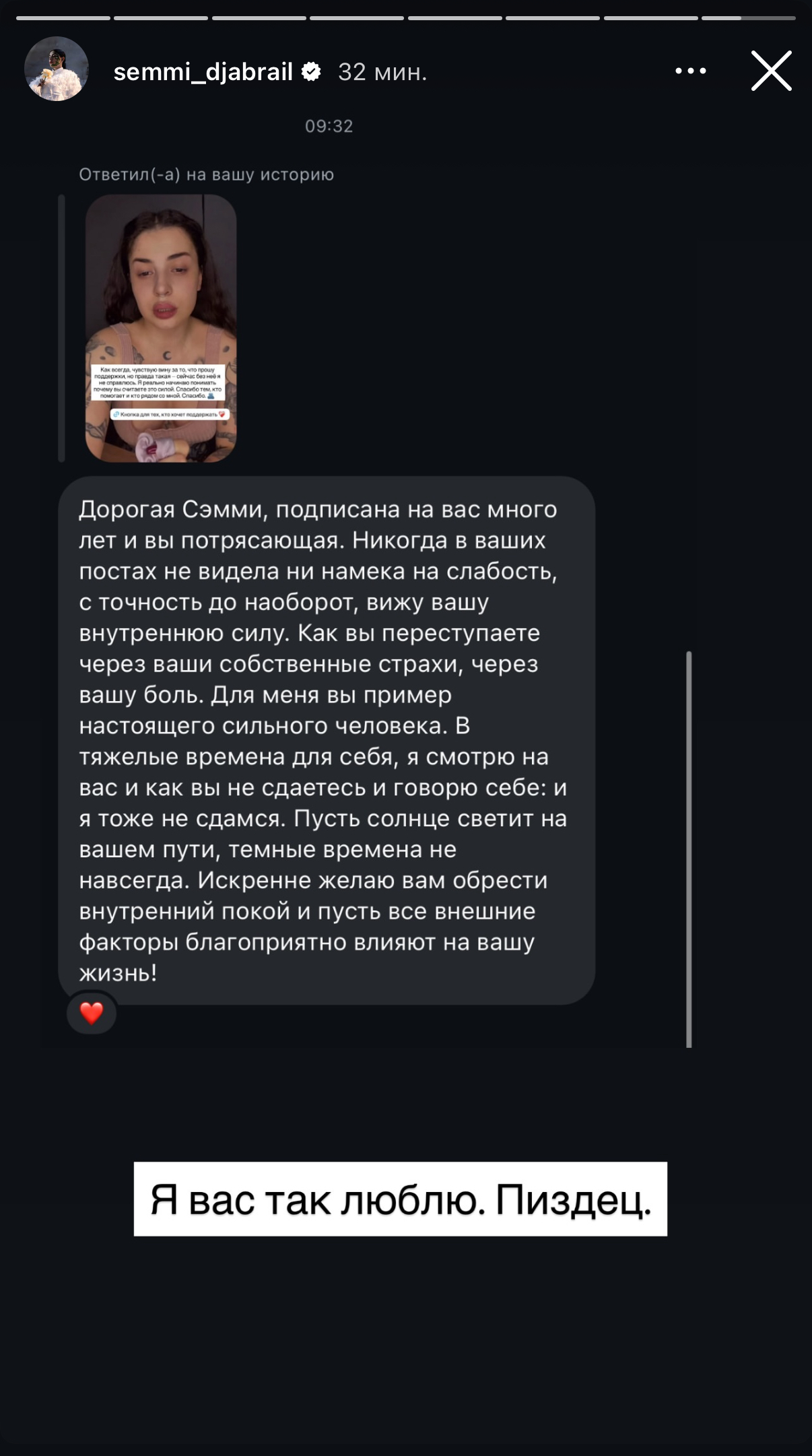The width and height of the screenshot is (812, 1456).
Task: Open the semmi_djabrail username link
Action: pyautogui.click(x=203, y=71)
